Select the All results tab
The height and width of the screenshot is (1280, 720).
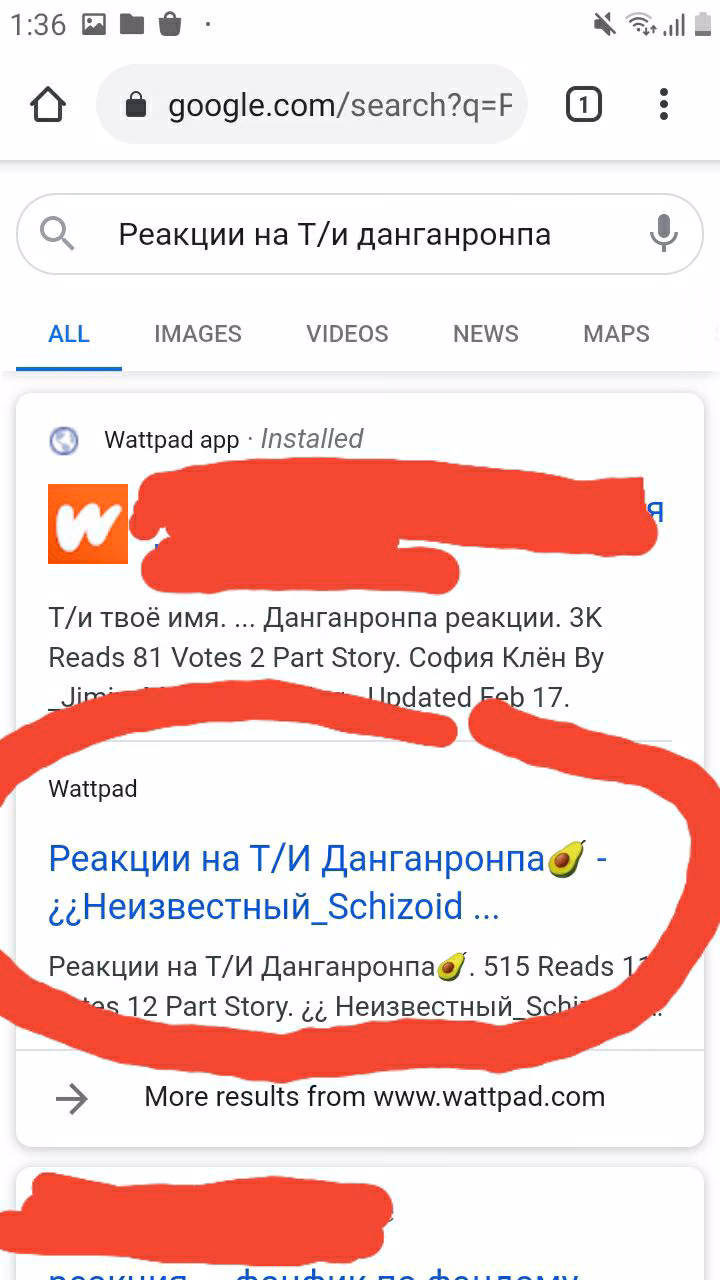tap(69, 334)
